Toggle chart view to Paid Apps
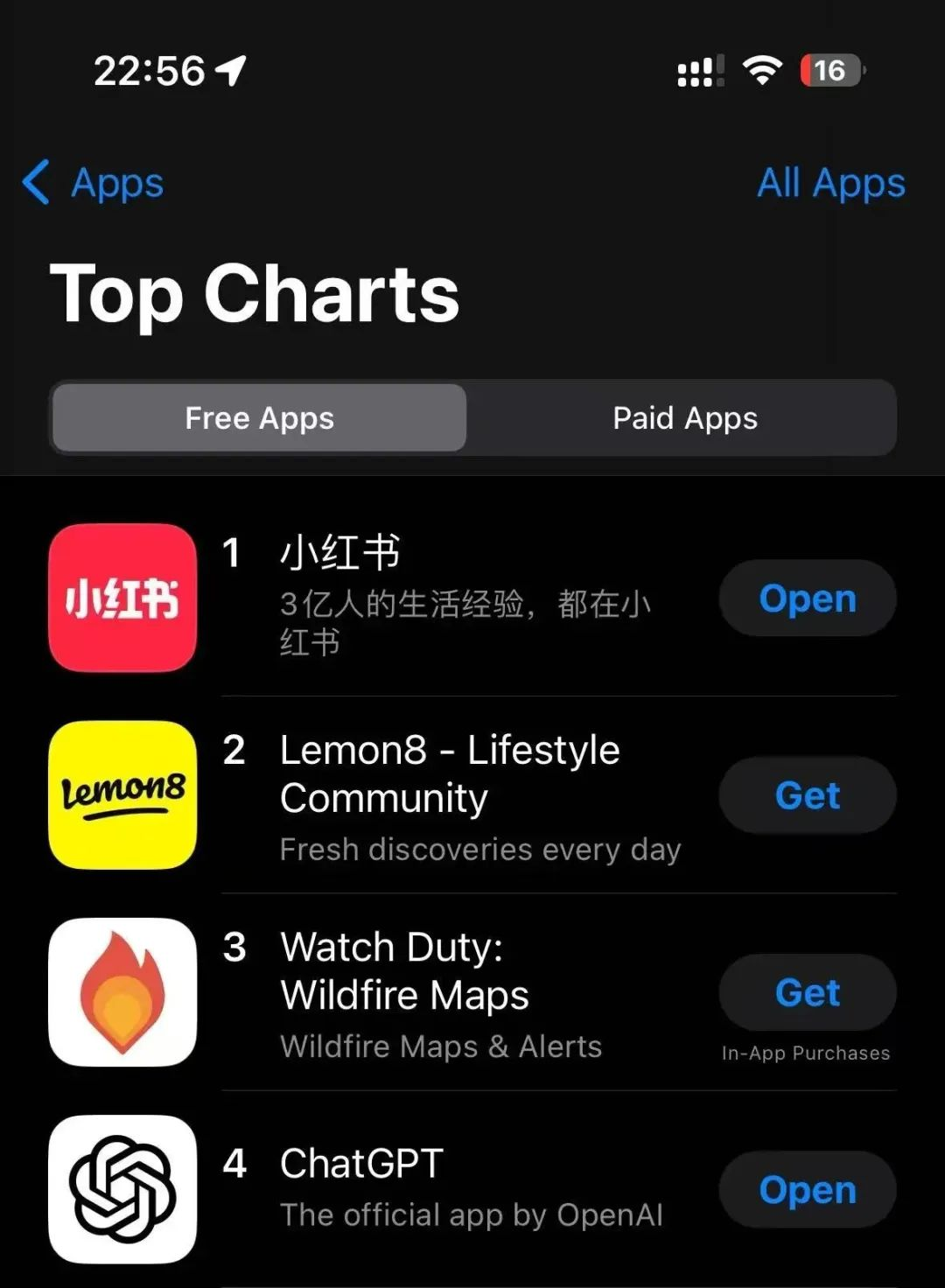Viewport: 945px width, 1288px height. (x=683, y=418)
